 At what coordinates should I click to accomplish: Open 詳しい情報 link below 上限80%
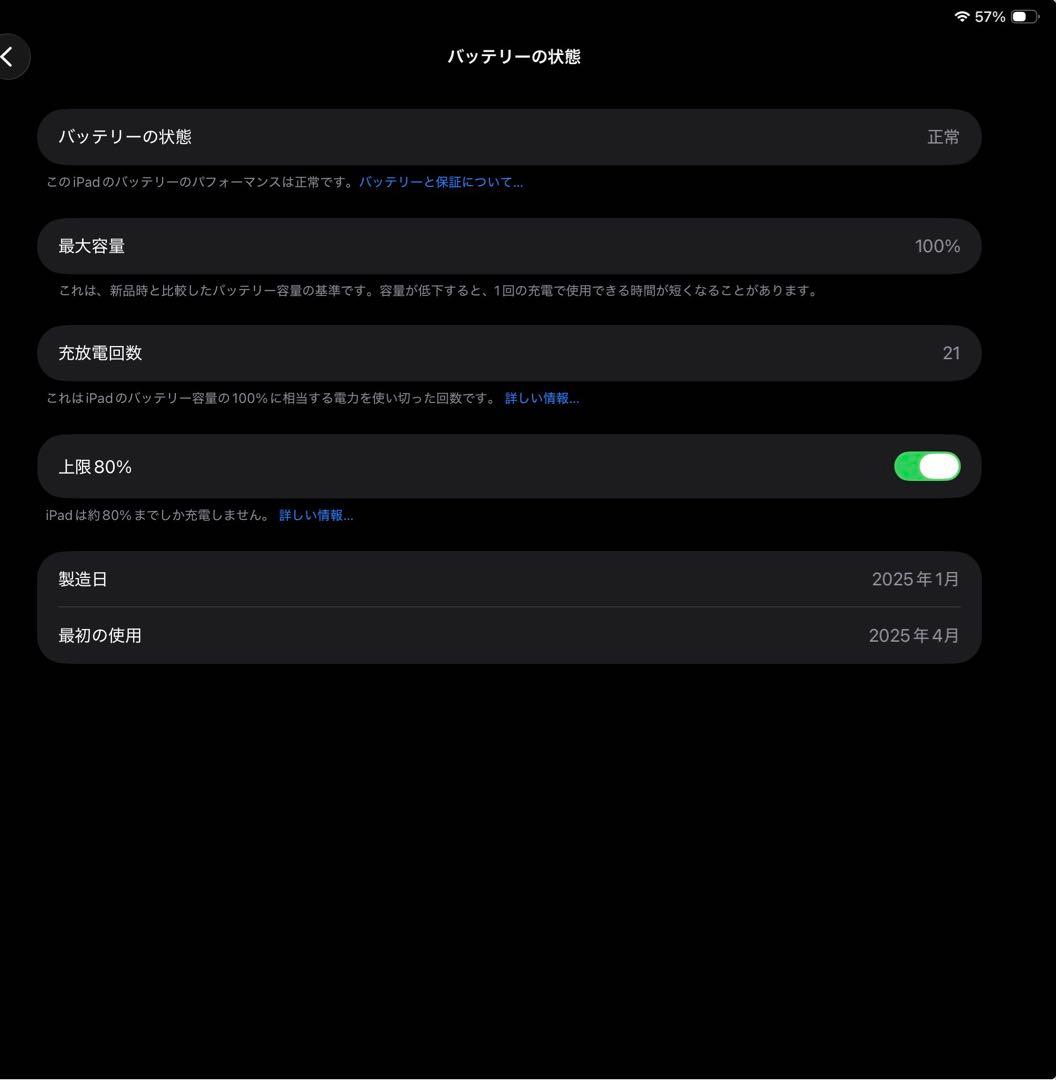click(315, 515)
